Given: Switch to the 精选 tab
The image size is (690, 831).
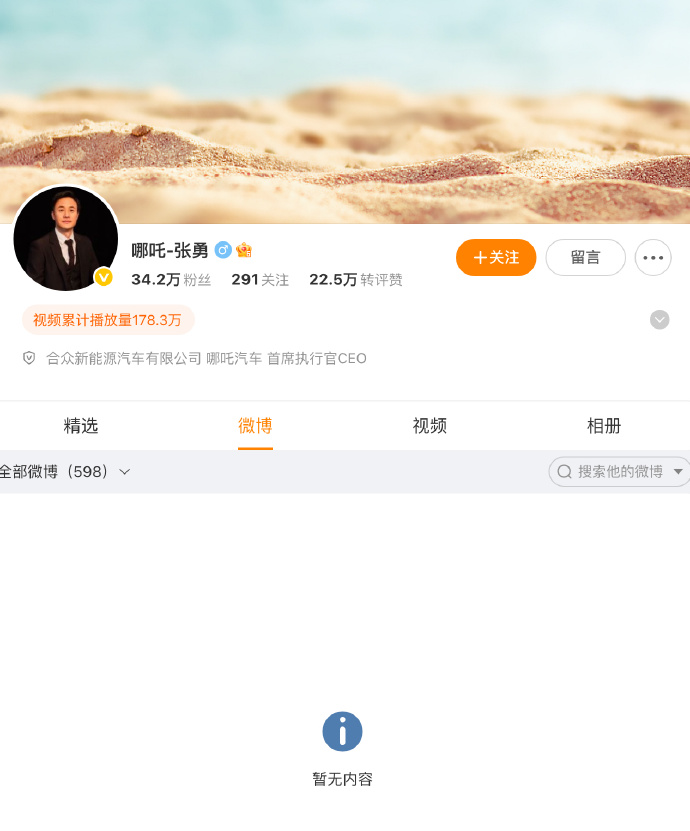Looking at the screenshot, I should click(x=81, y=426).
